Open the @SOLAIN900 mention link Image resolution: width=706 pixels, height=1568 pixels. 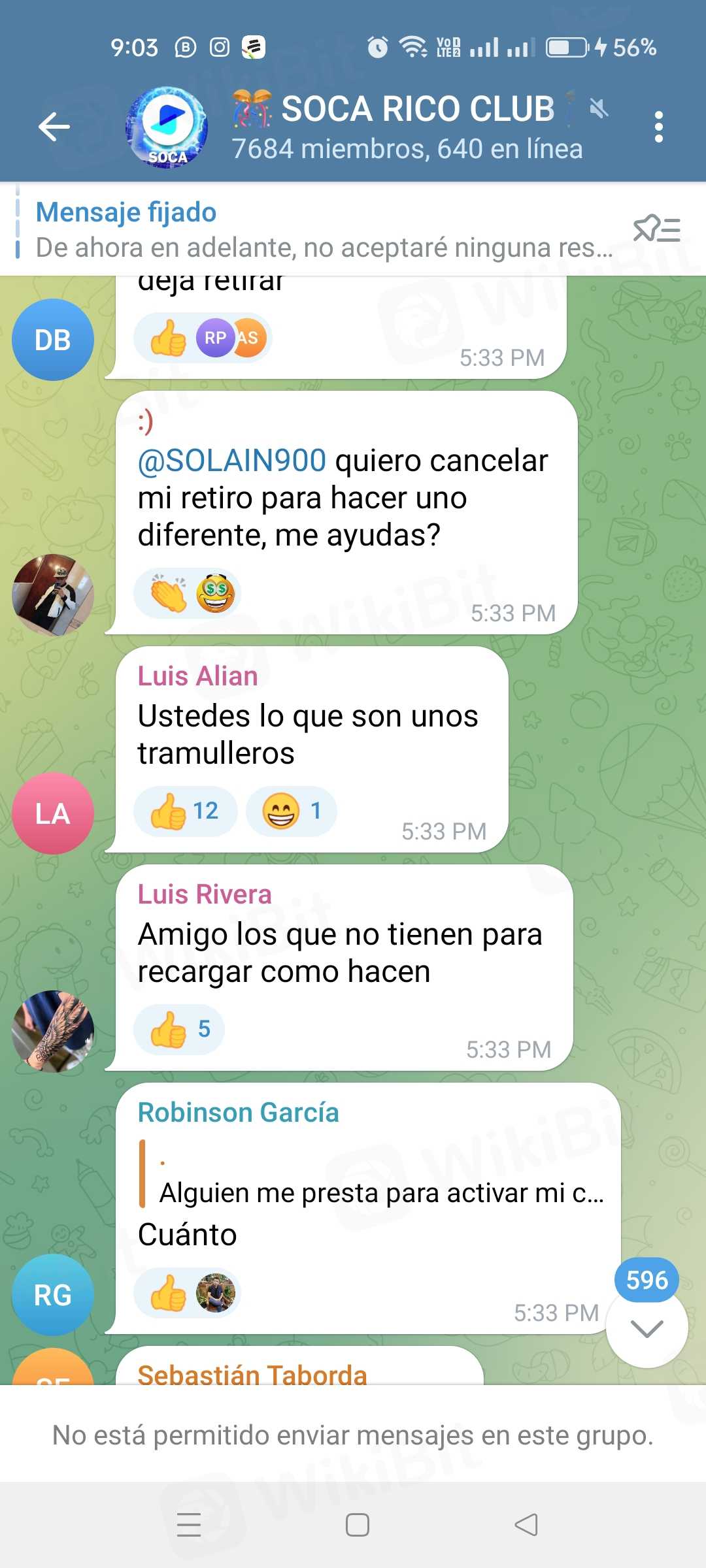coord(231,461)
